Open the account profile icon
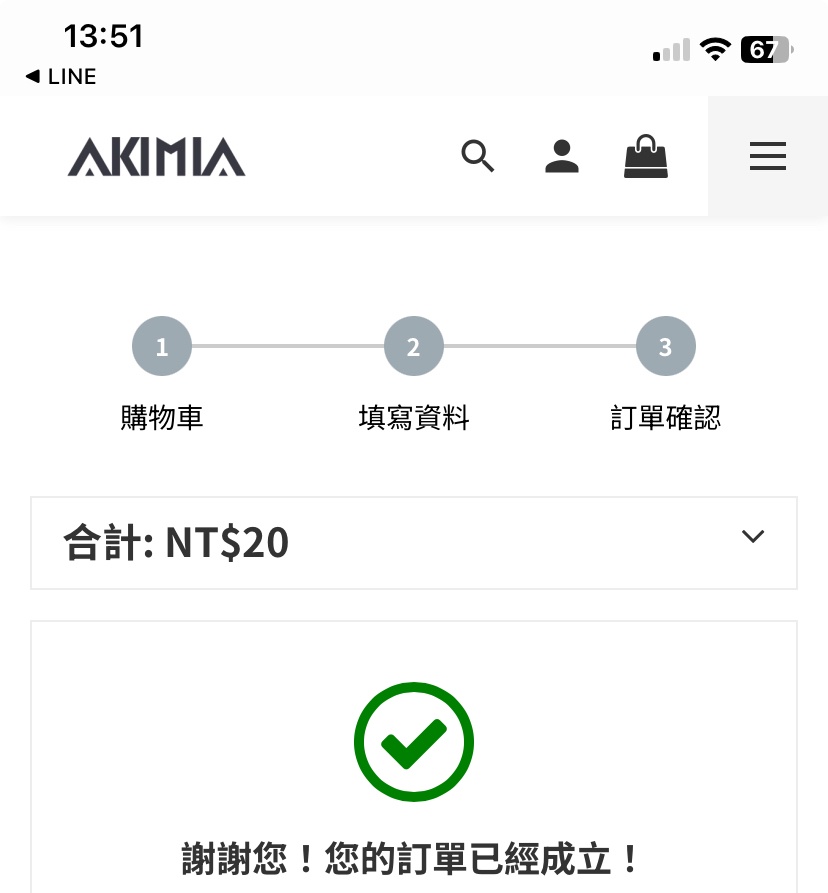Viewport: 828px width, 893px height. [562, 156]
